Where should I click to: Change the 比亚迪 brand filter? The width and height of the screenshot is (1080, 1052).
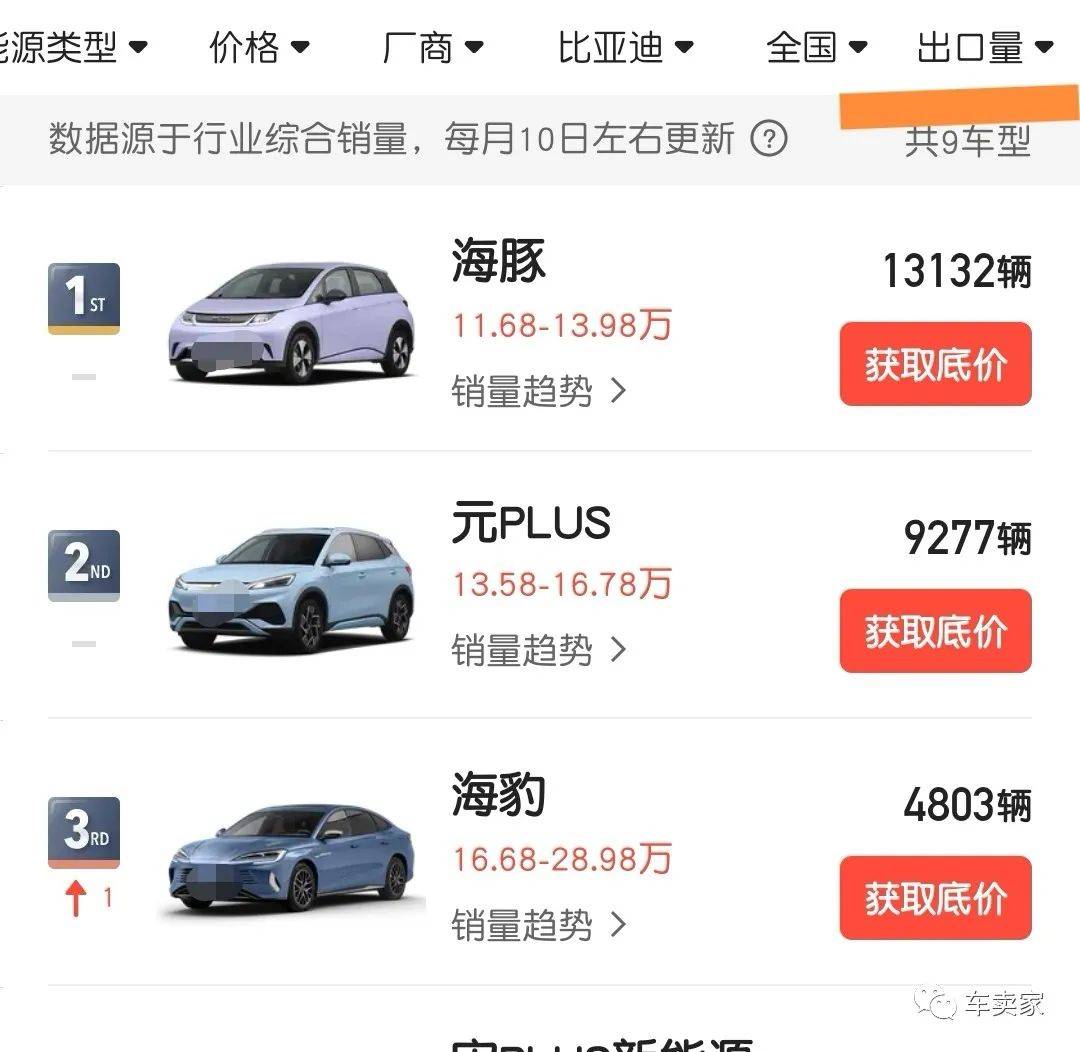[x=625, y=46]
